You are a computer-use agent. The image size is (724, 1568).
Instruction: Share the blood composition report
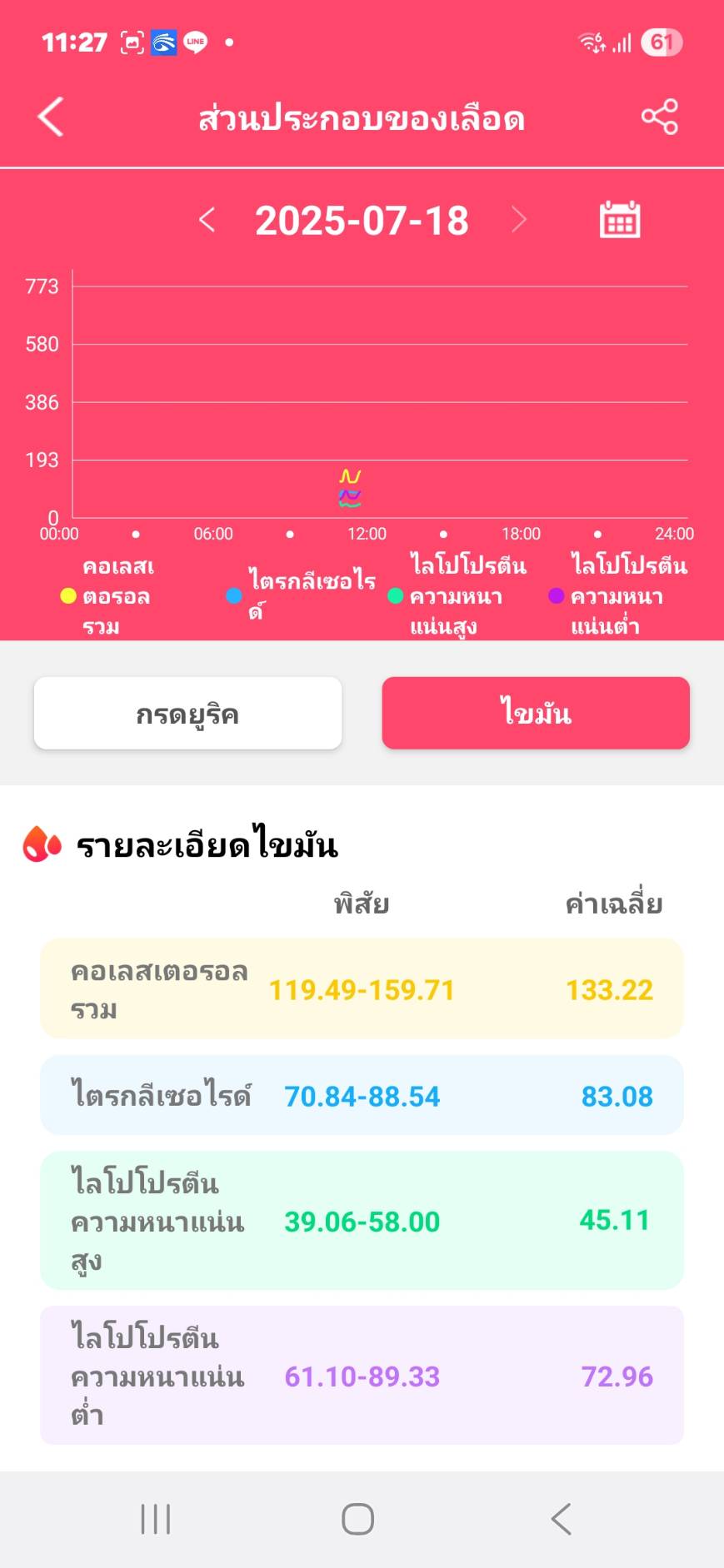pyautogui.click(x=659, y=117)
